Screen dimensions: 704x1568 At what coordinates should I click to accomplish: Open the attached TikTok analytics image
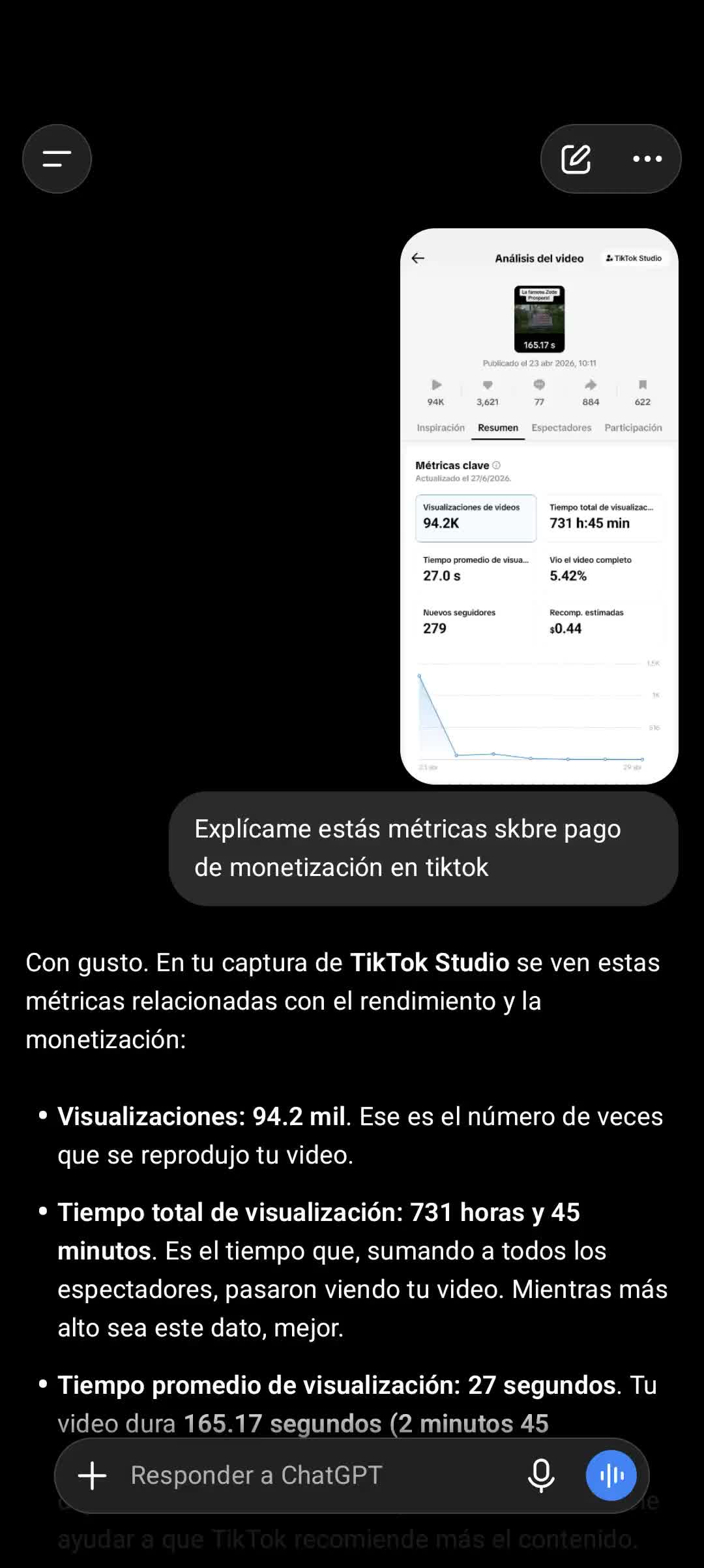539,506
